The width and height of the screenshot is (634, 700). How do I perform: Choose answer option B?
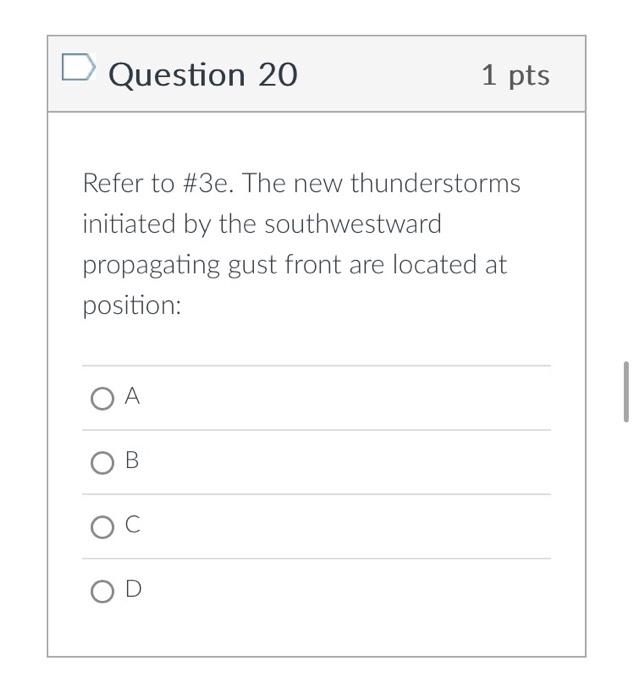(101, 463)
